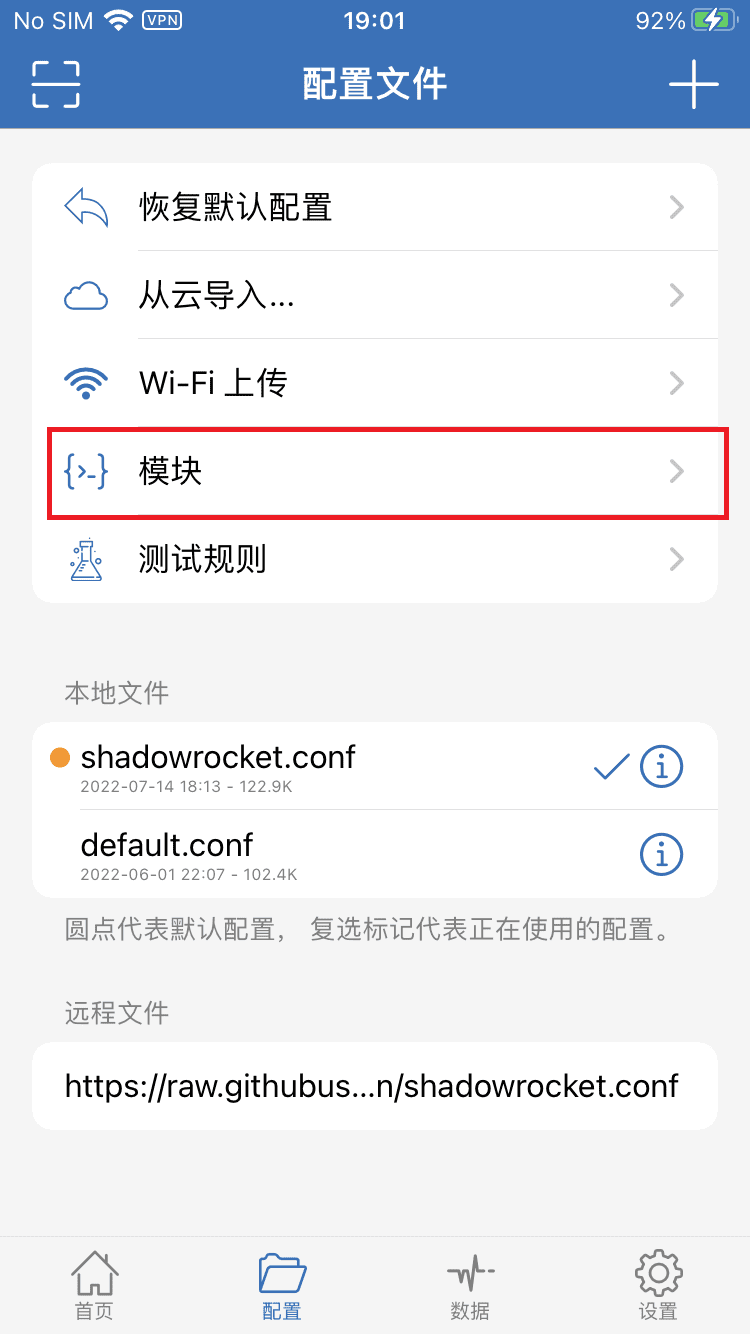Select 从云导入... option
The image size is (750, 1334).
tap(375, 296)
